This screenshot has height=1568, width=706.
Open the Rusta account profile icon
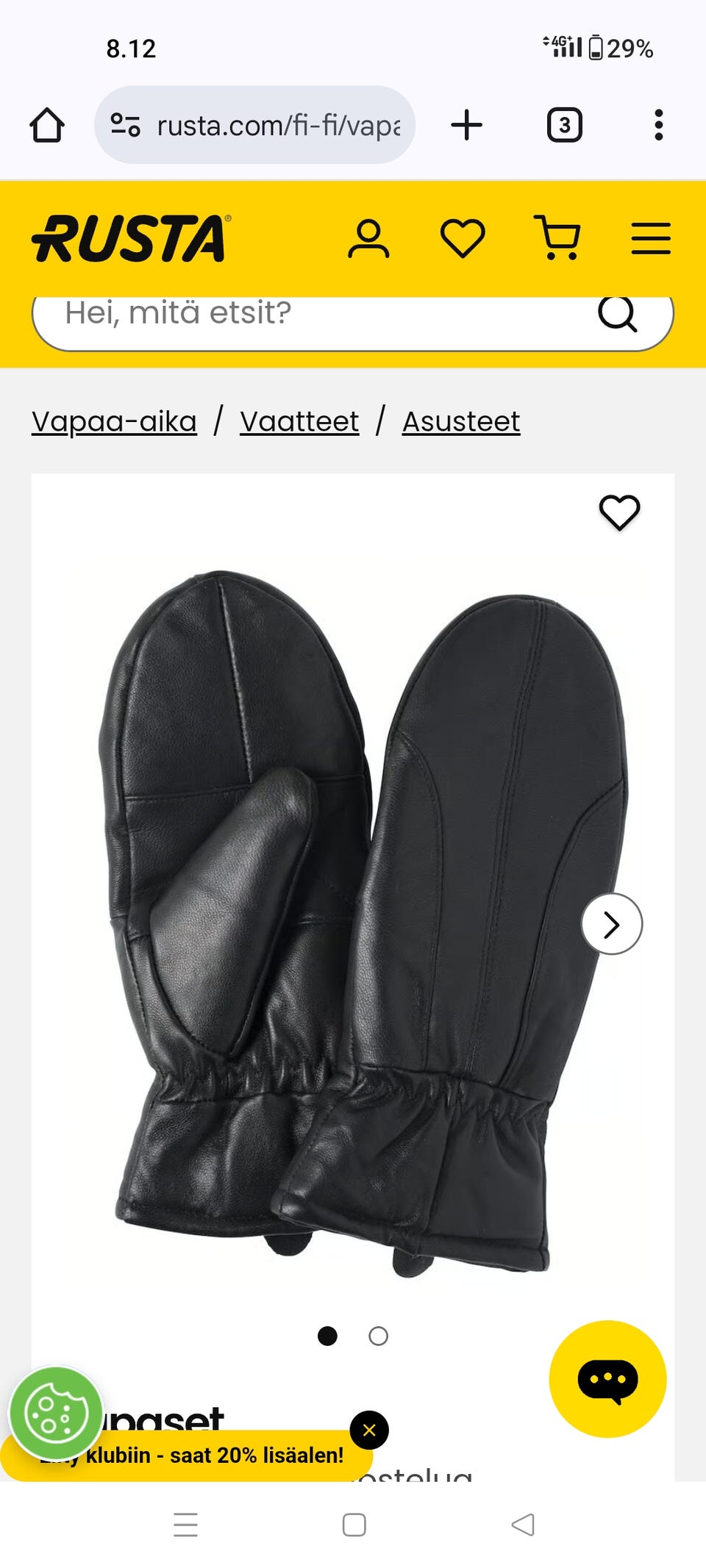(x=368, y=239)
